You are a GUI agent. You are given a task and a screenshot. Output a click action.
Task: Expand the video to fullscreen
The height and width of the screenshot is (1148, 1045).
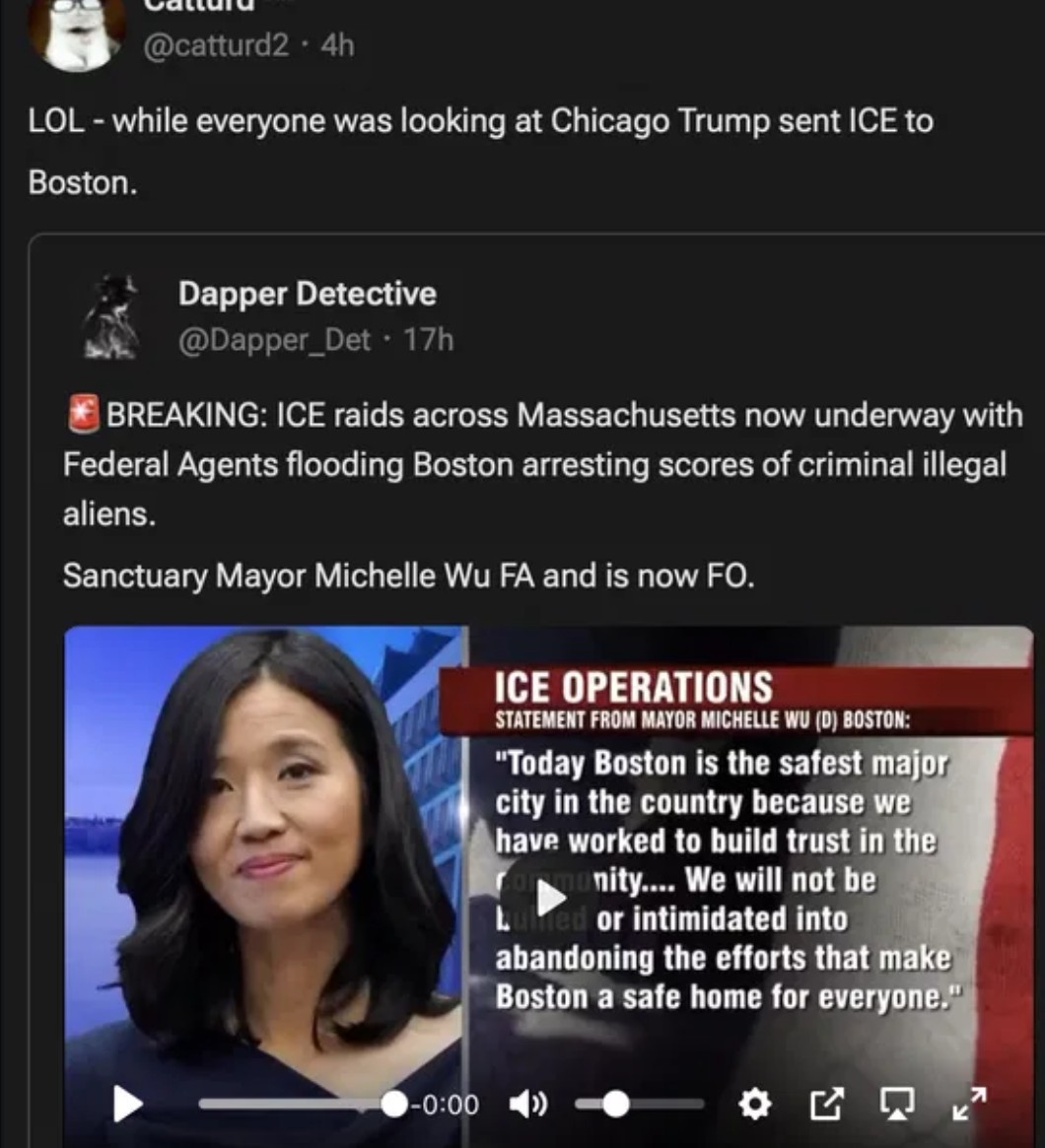[x=970, y=1104]
